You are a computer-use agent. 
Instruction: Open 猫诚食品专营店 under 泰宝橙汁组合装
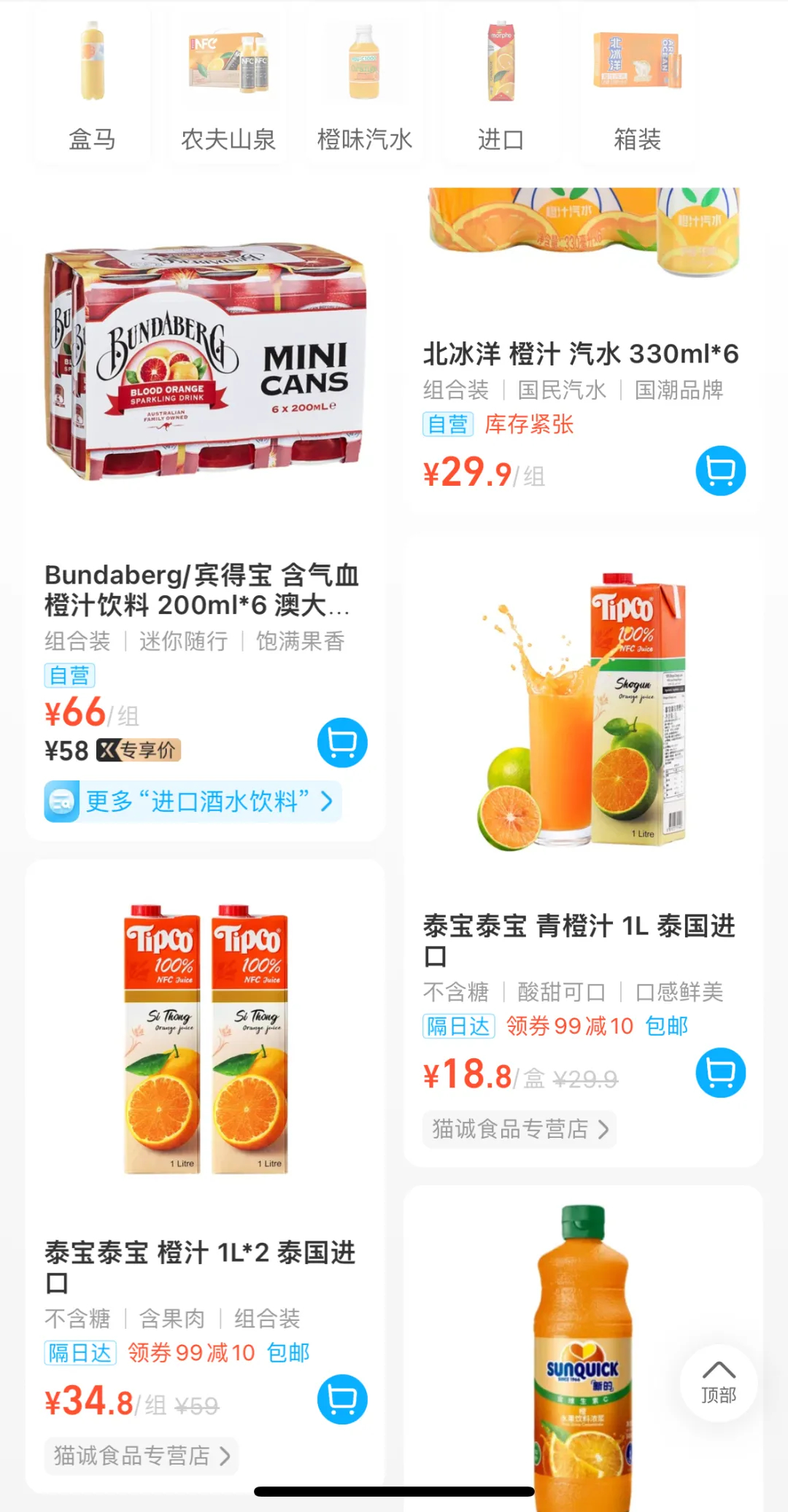[x=140, y=1457]
